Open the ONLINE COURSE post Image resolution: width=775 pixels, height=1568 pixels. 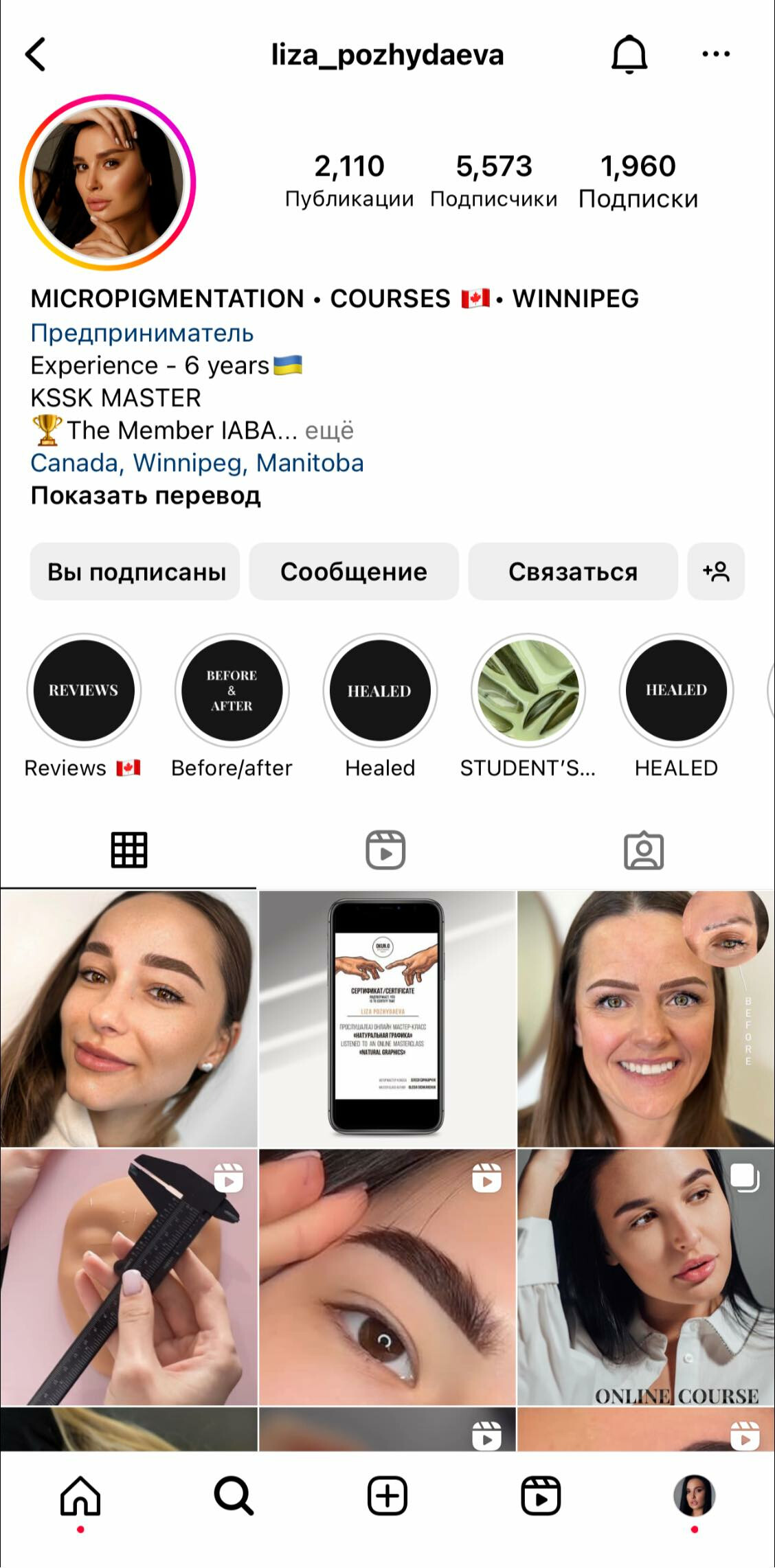(x=646, y=1277)
